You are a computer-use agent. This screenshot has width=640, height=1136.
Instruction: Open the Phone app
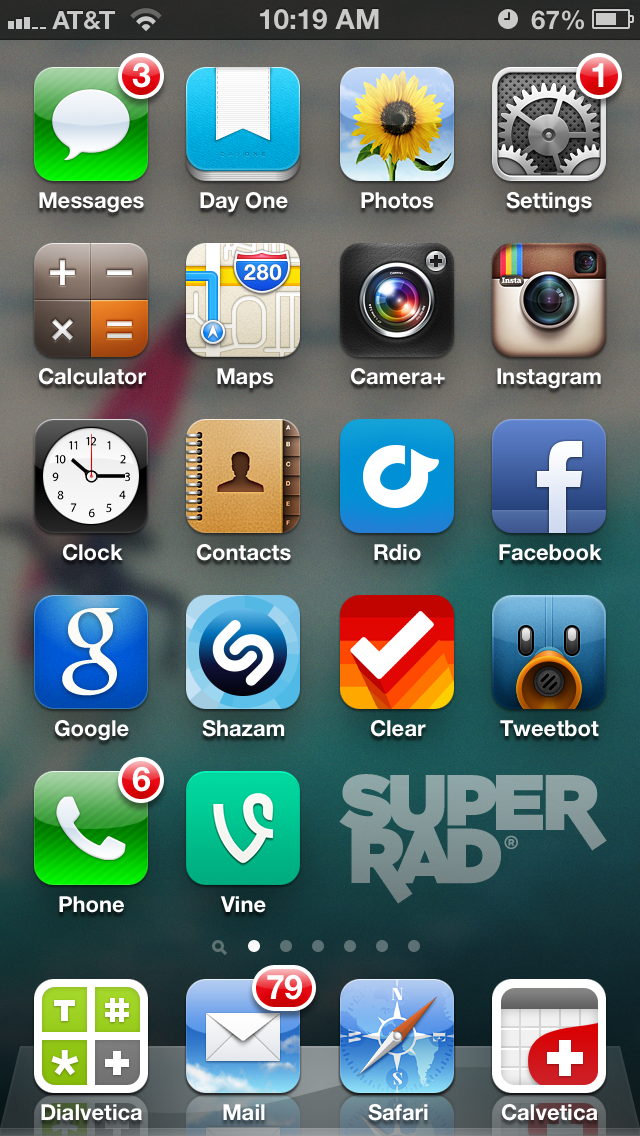(x=91, y=828)
